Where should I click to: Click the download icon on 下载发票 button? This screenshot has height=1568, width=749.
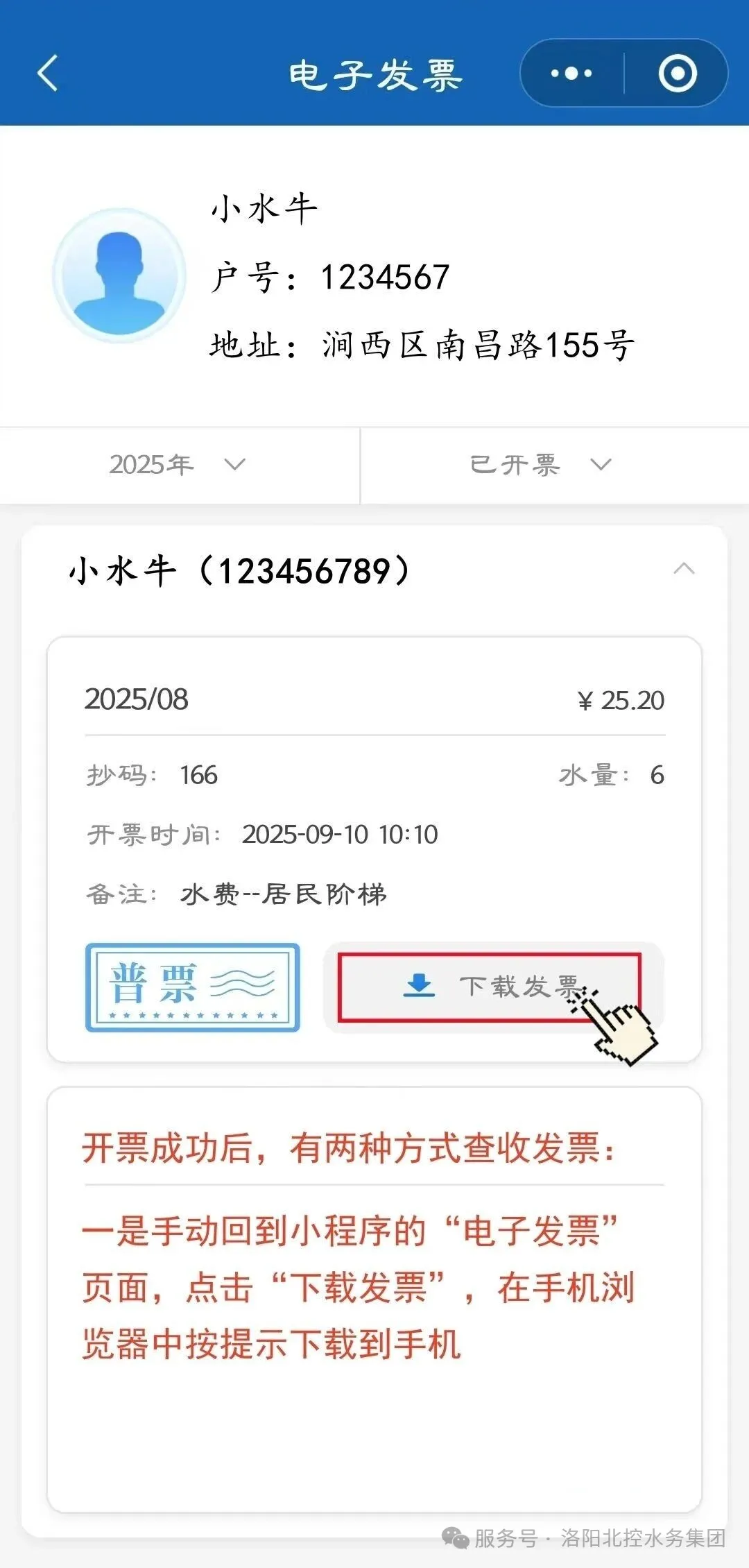(x=419, y=985)
